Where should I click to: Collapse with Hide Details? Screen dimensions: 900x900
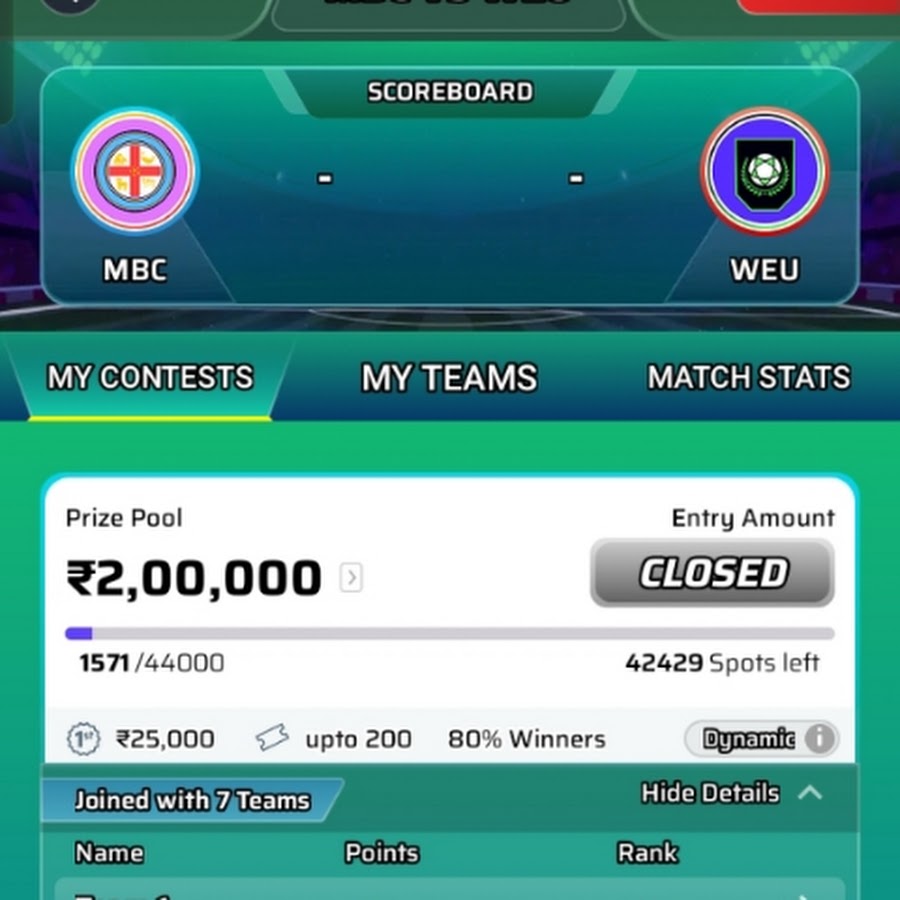(730, 793)
